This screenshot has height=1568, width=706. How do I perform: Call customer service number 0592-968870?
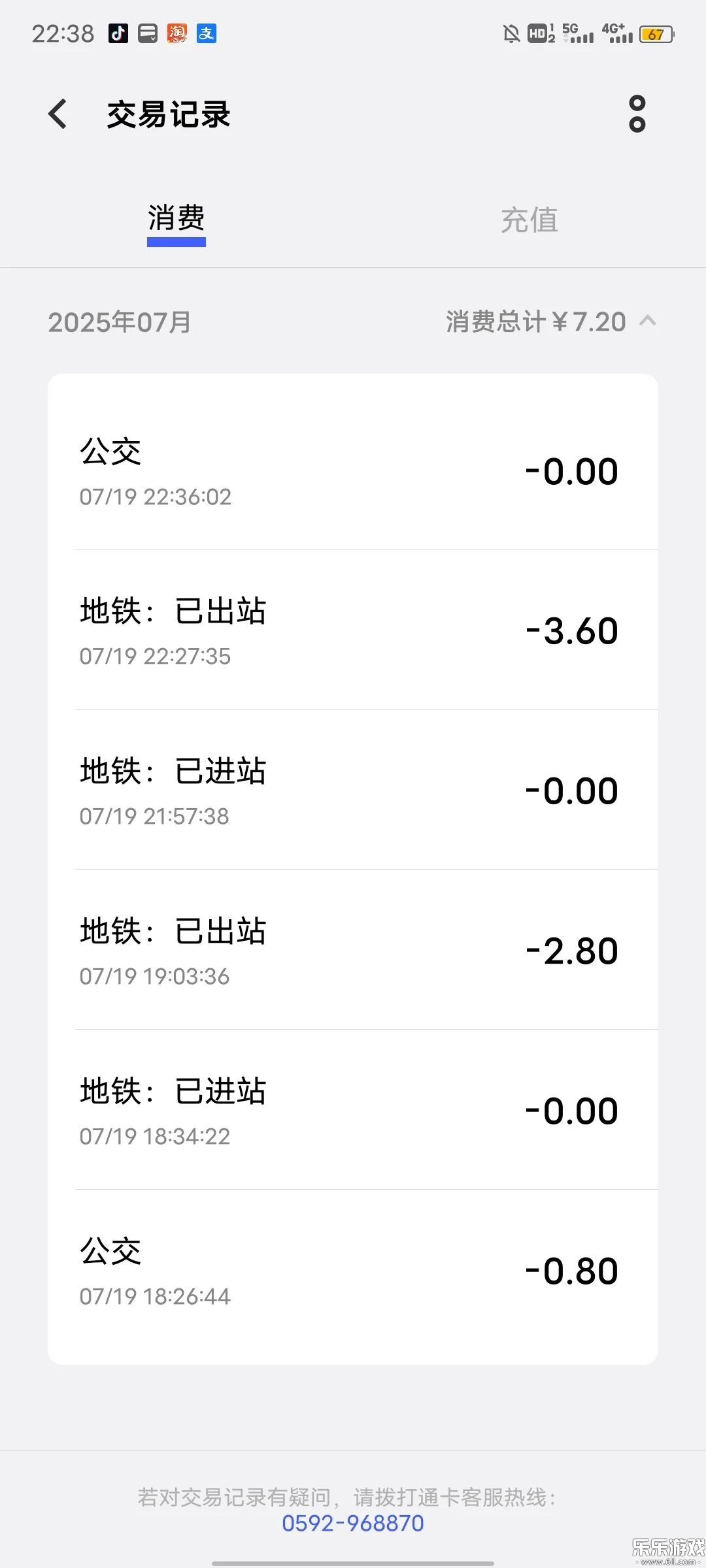tap(353, 1523)
